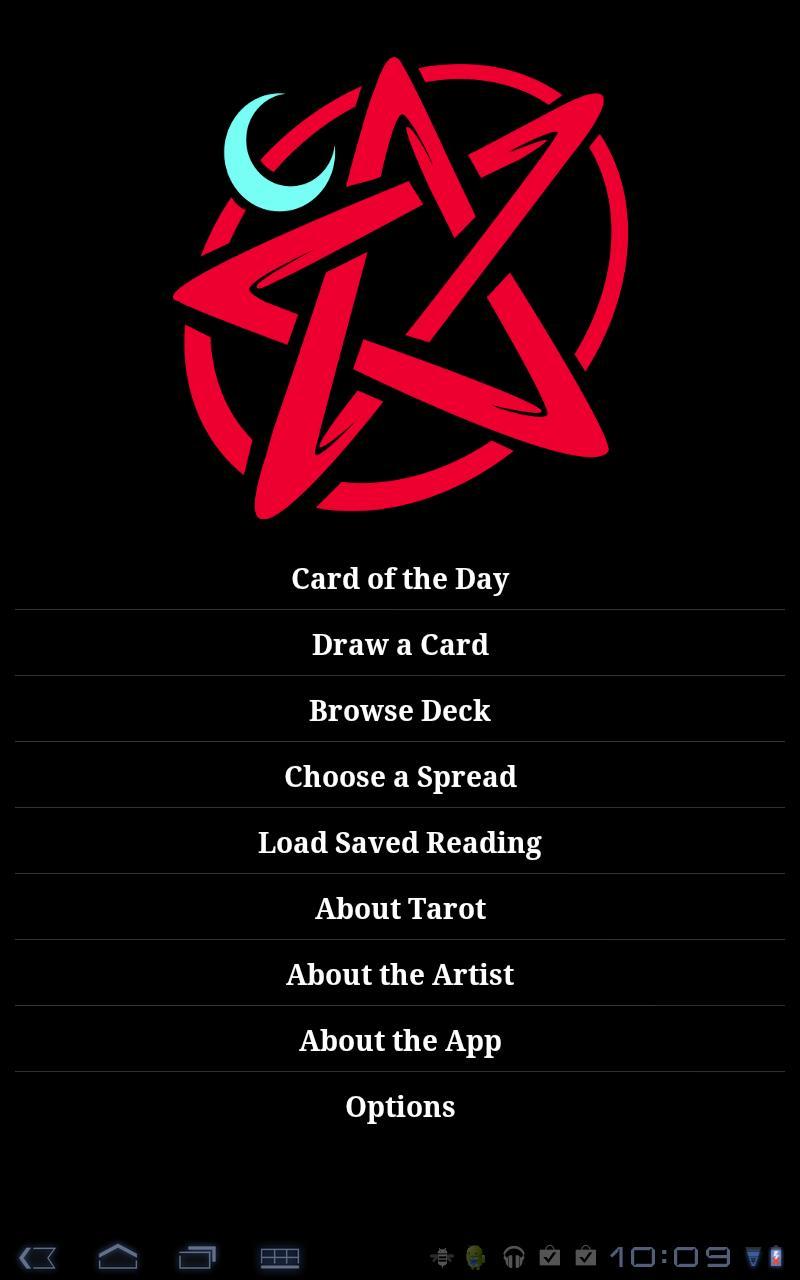Tap the signal strength indicator

(x=752, y=1256)
